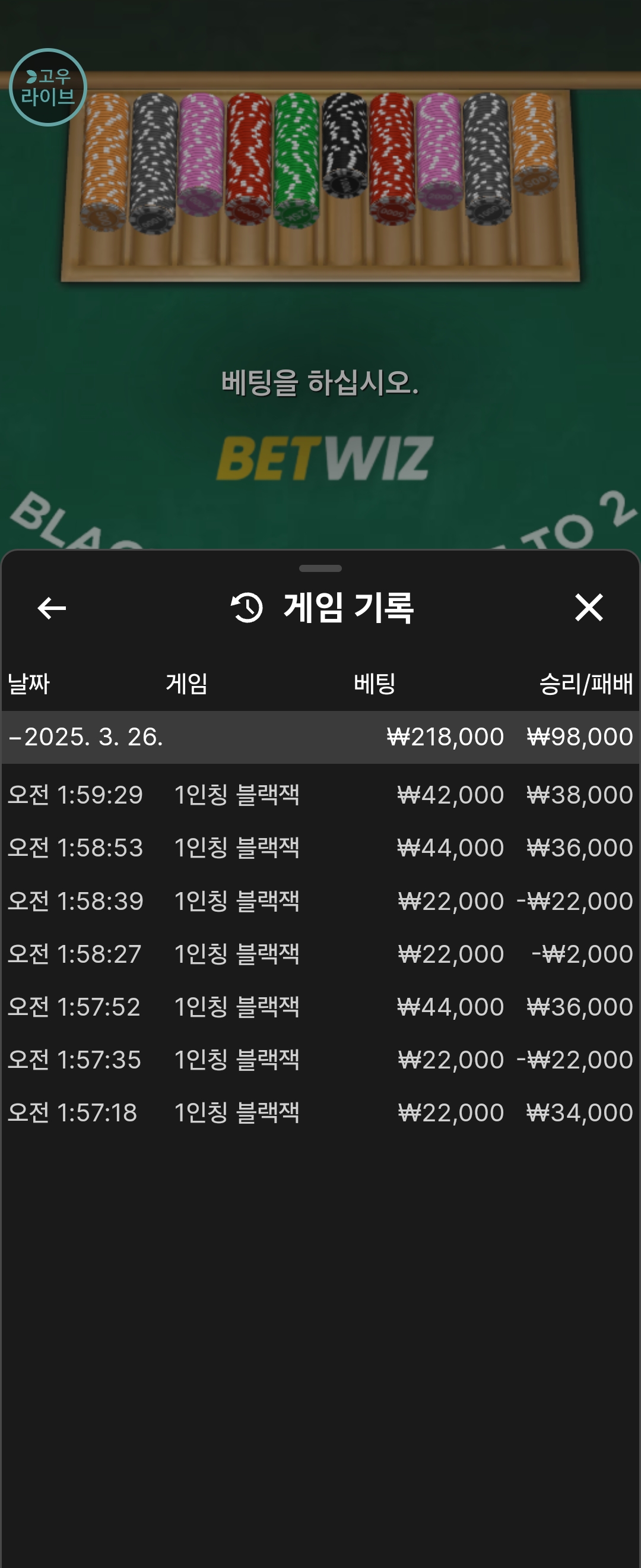
Task: Tap the 고우 라이브 round button
Action: pyautogui.click(x=48, y=87)
